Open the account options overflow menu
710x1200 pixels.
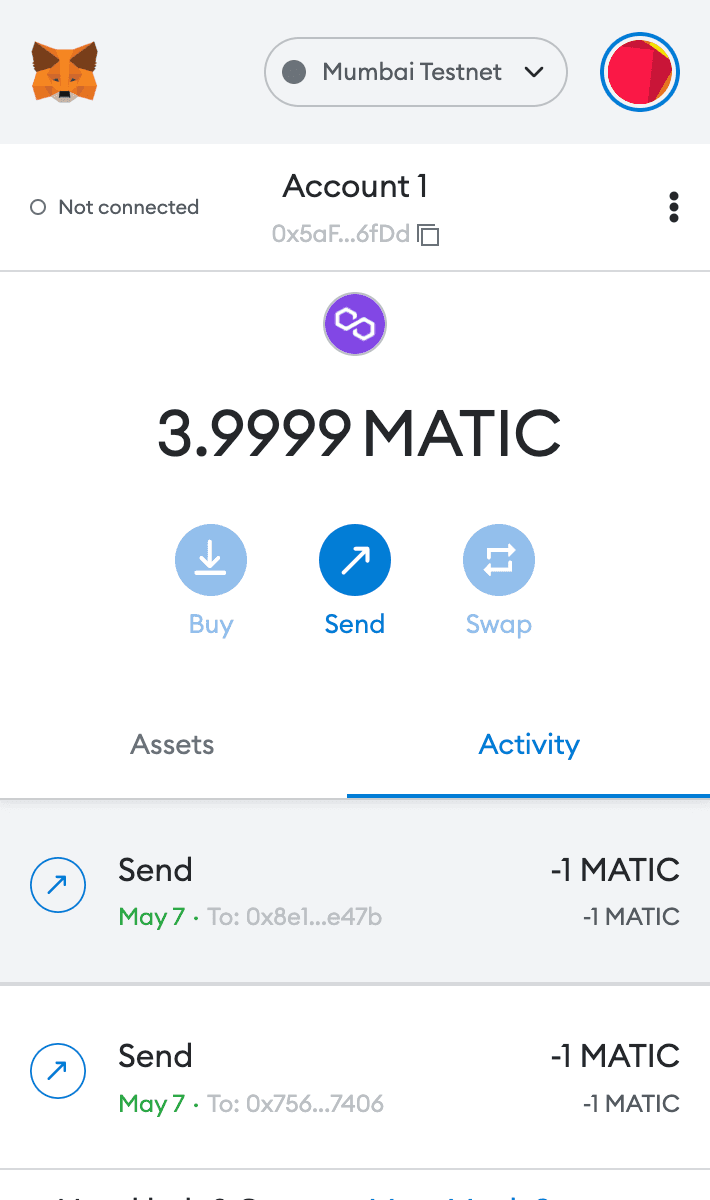point(674,208)
